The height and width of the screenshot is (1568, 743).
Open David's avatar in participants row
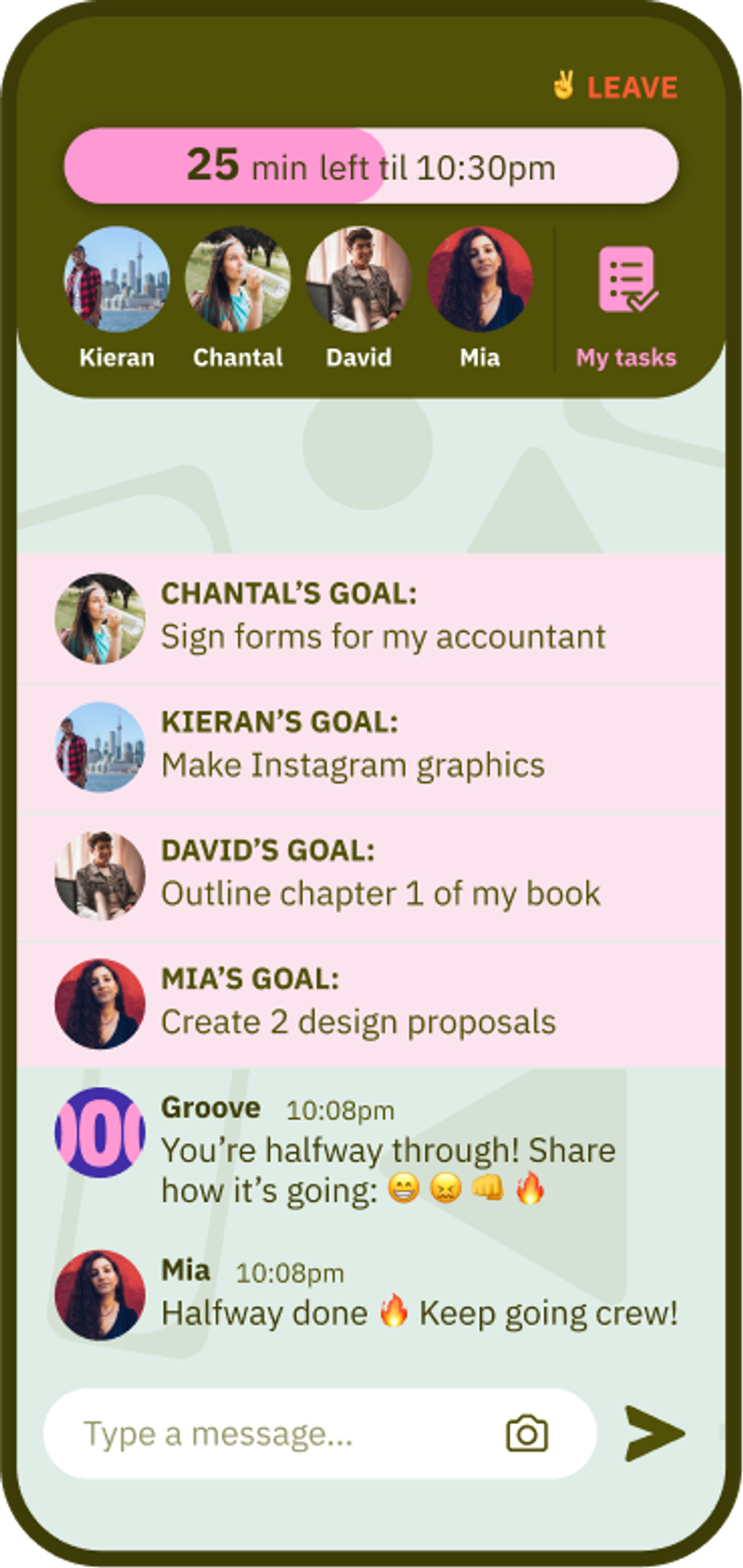[358, 279]
